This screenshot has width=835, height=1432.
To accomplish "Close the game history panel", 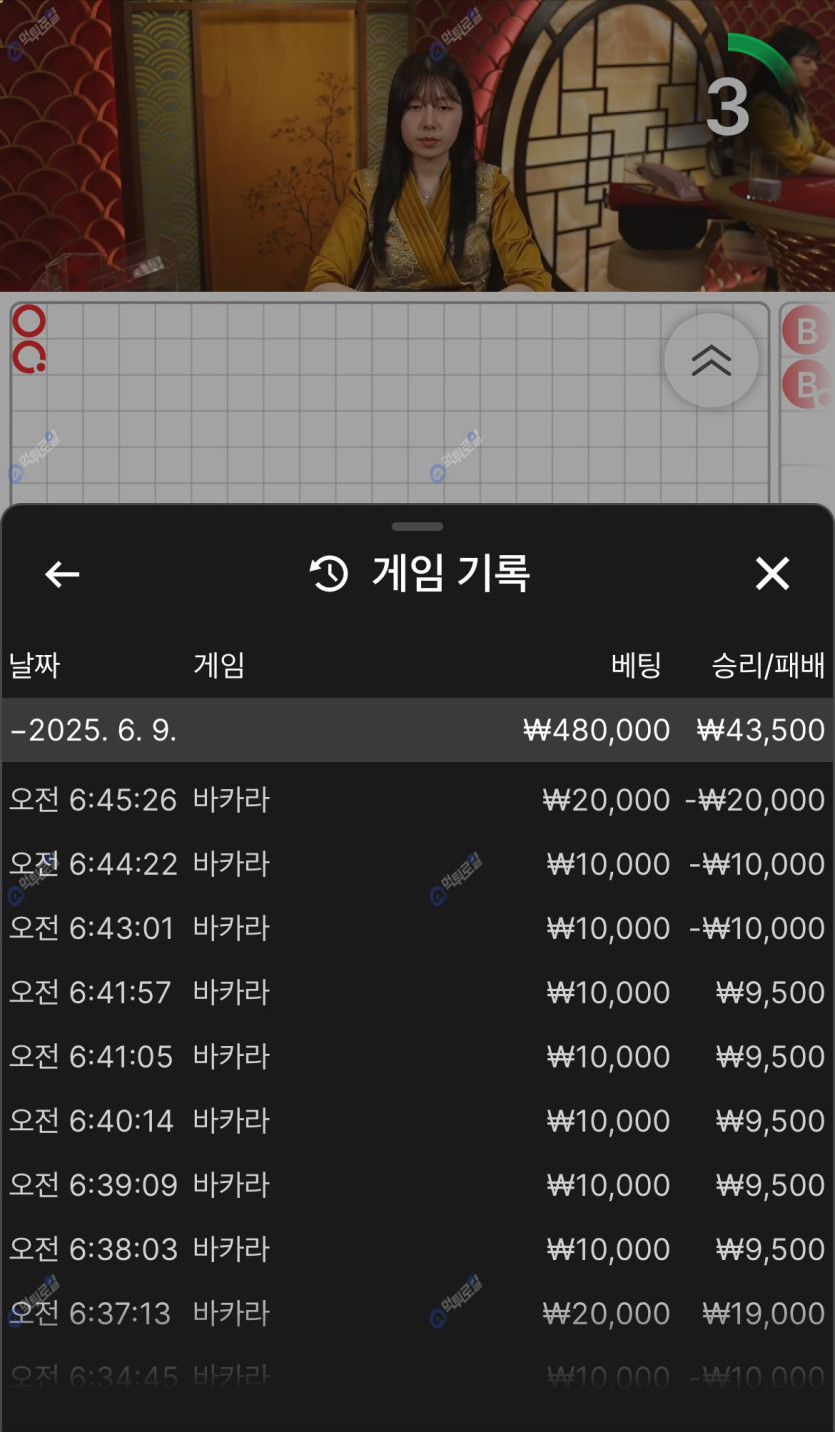I will coord(772,574).
